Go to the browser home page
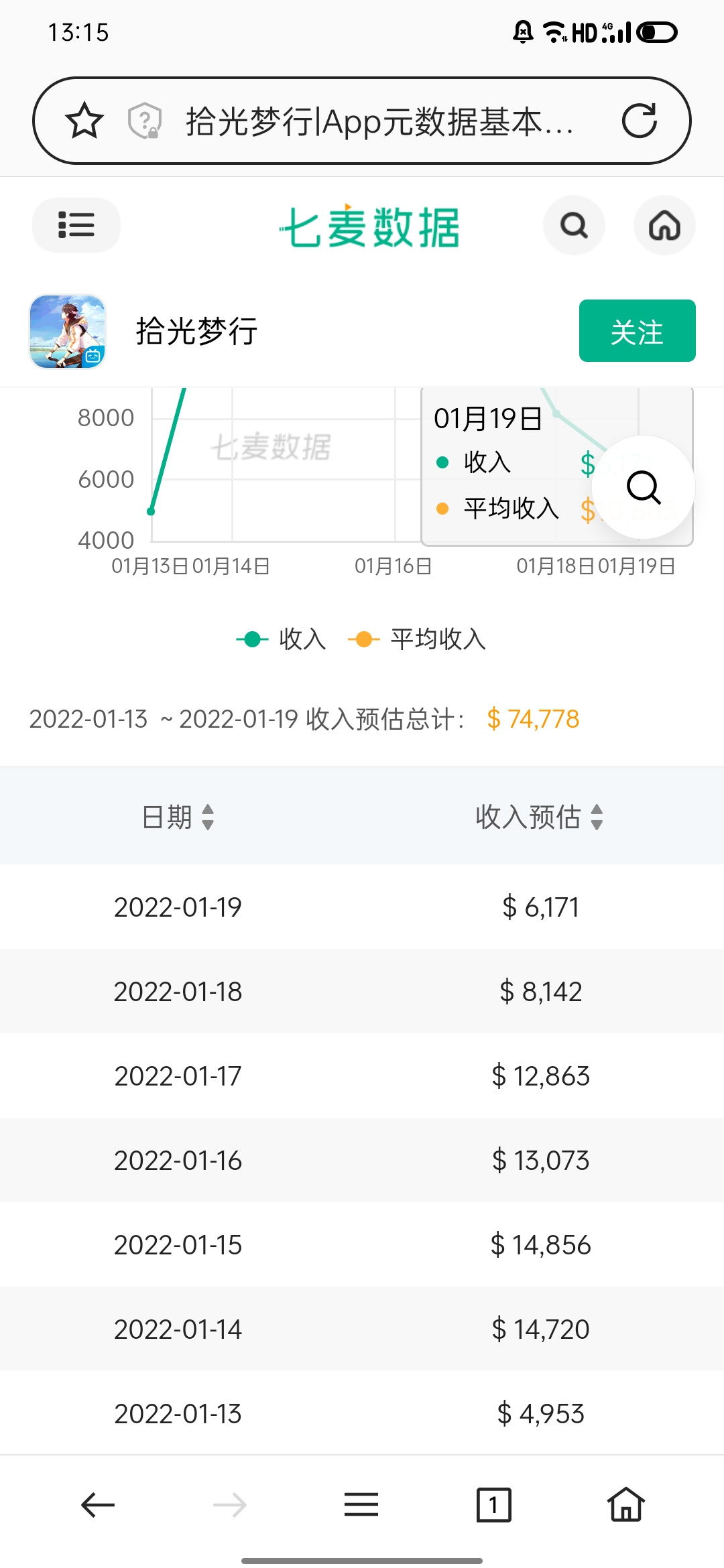This screenshot has width=724, height=1568. point(626,1504)
